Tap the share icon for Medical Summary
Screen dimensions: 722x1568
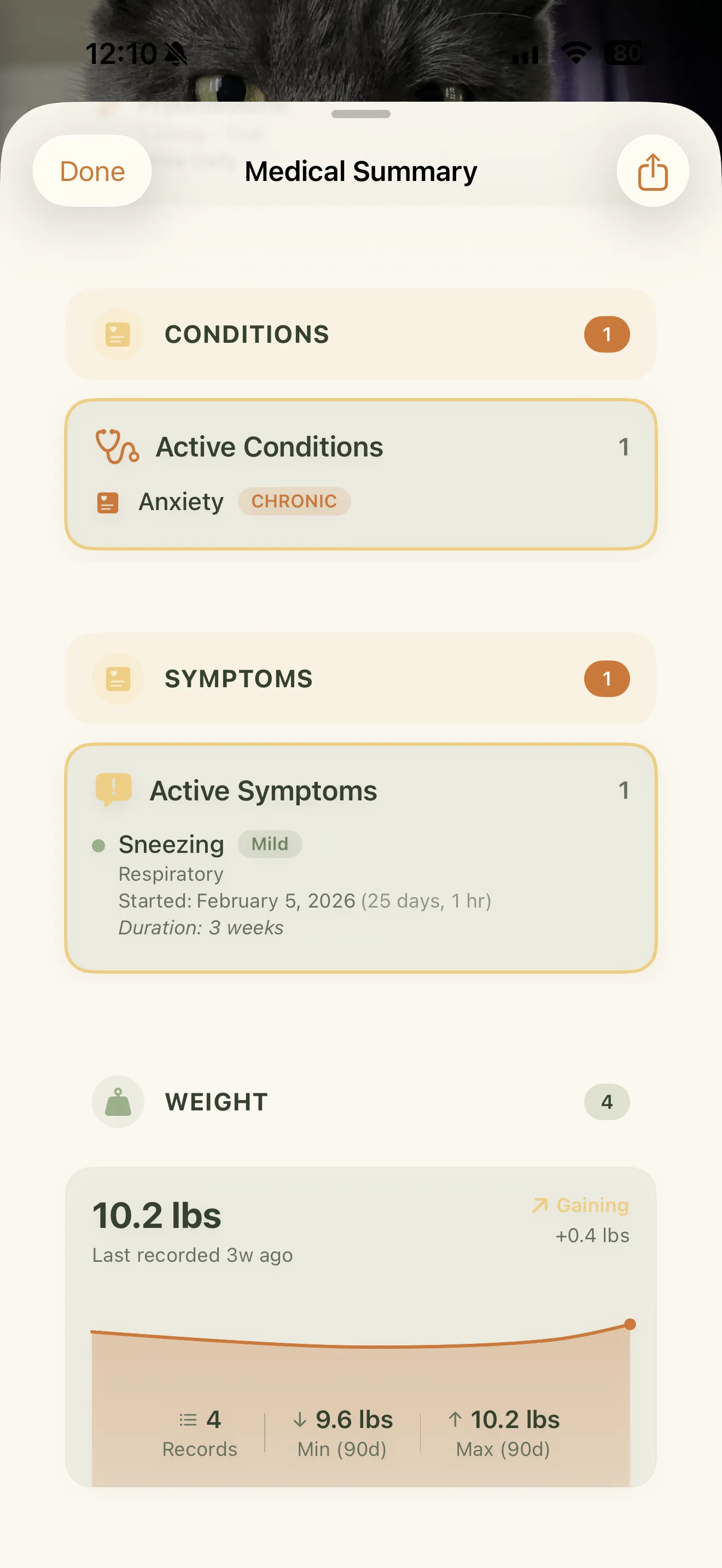[x=652, y=171]
